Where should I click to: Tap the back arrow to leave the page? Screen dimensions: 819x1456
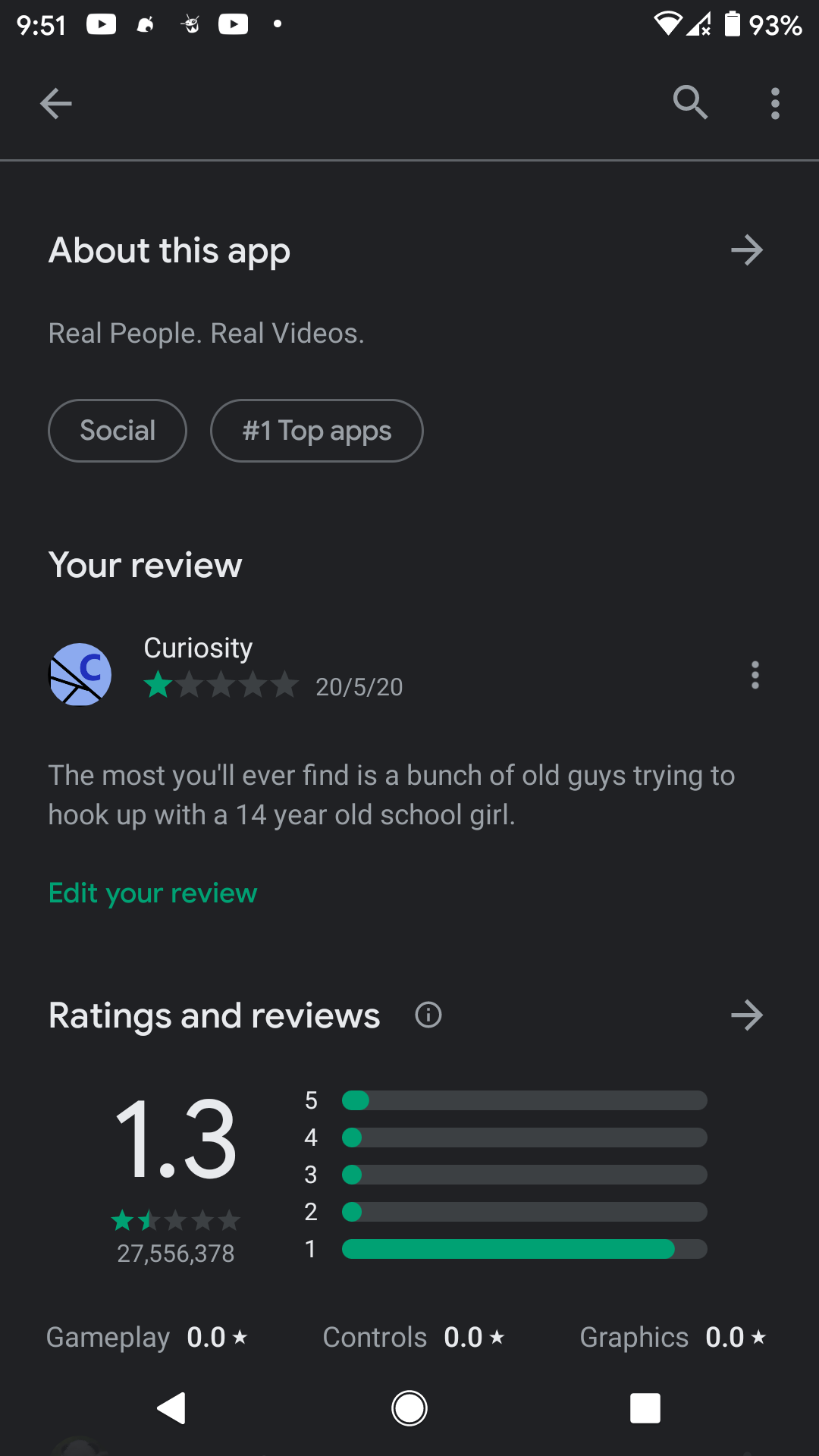point(55,103)
